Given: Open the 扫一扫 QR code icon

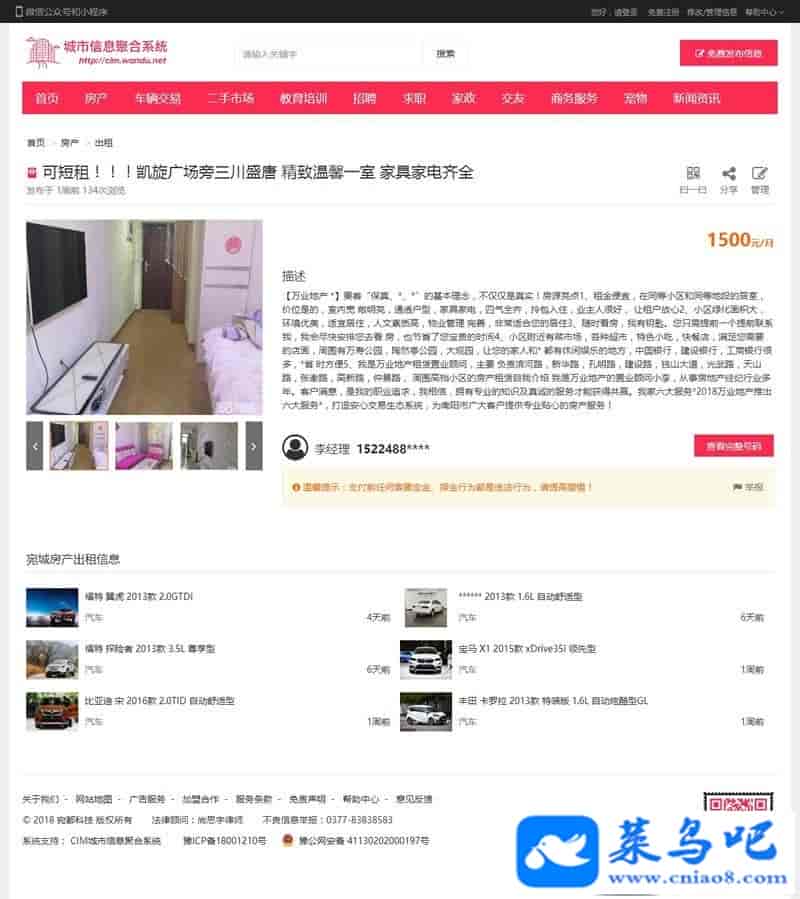Looking at the screenshot, I should click(x=693, y=179).
